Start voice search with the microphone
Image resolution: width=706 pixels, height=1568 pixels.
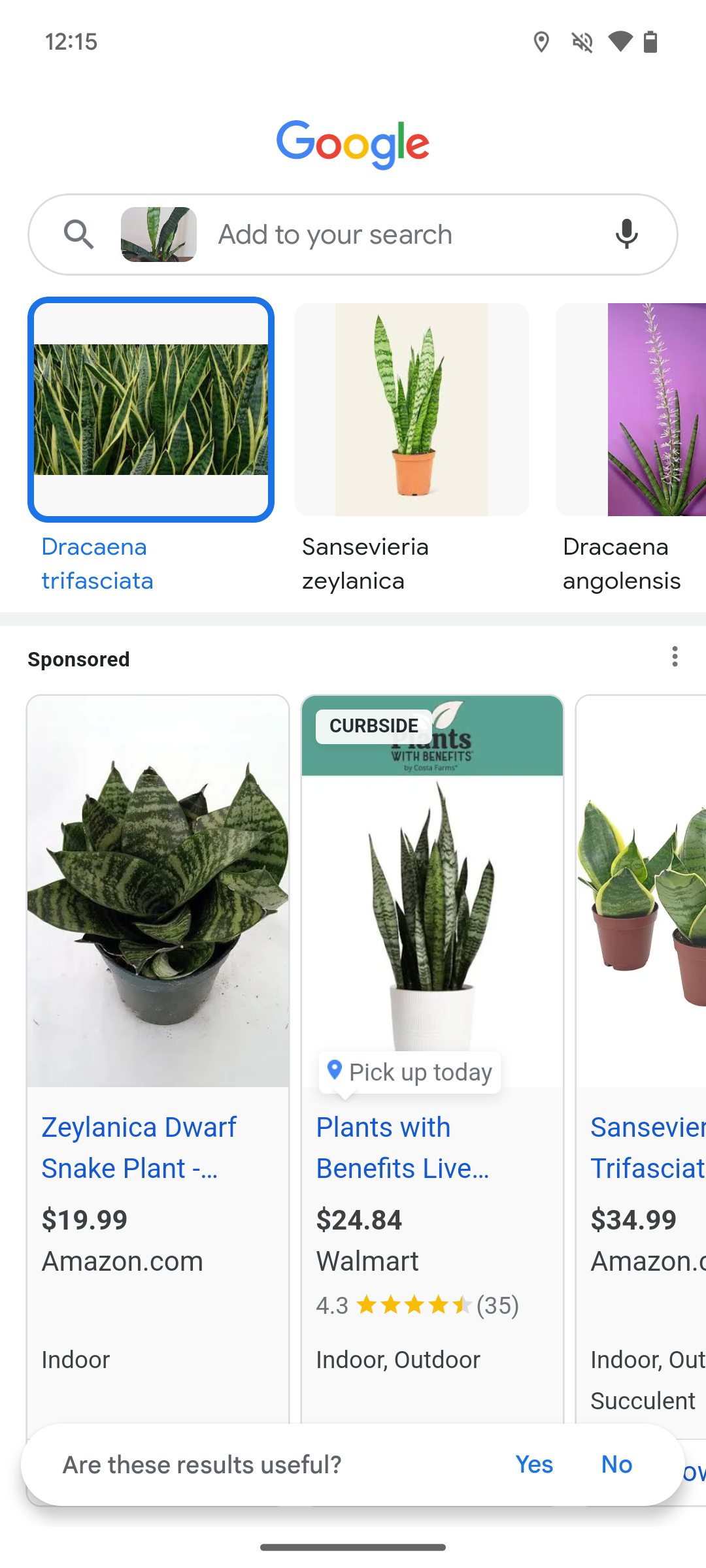tap(626, 234)
